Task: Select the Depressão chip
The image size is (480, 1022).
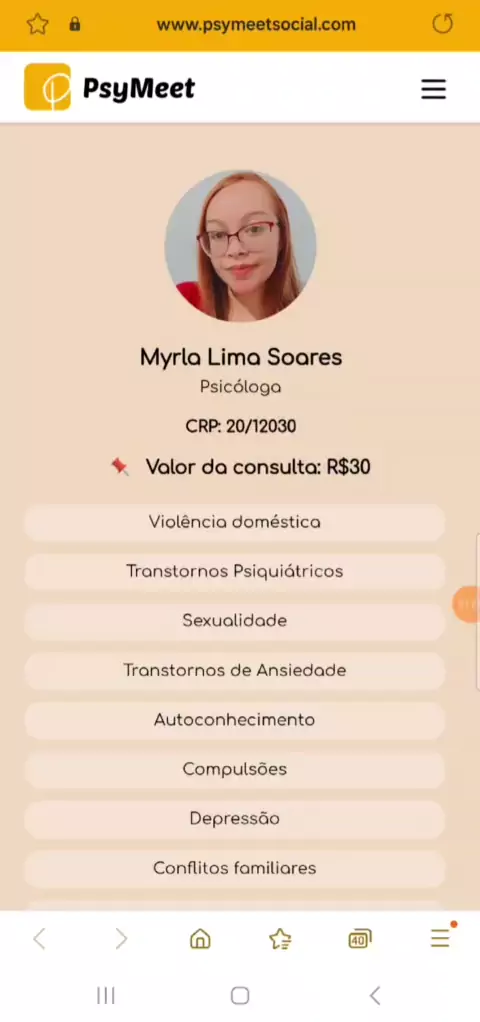Action: (235, 819)
